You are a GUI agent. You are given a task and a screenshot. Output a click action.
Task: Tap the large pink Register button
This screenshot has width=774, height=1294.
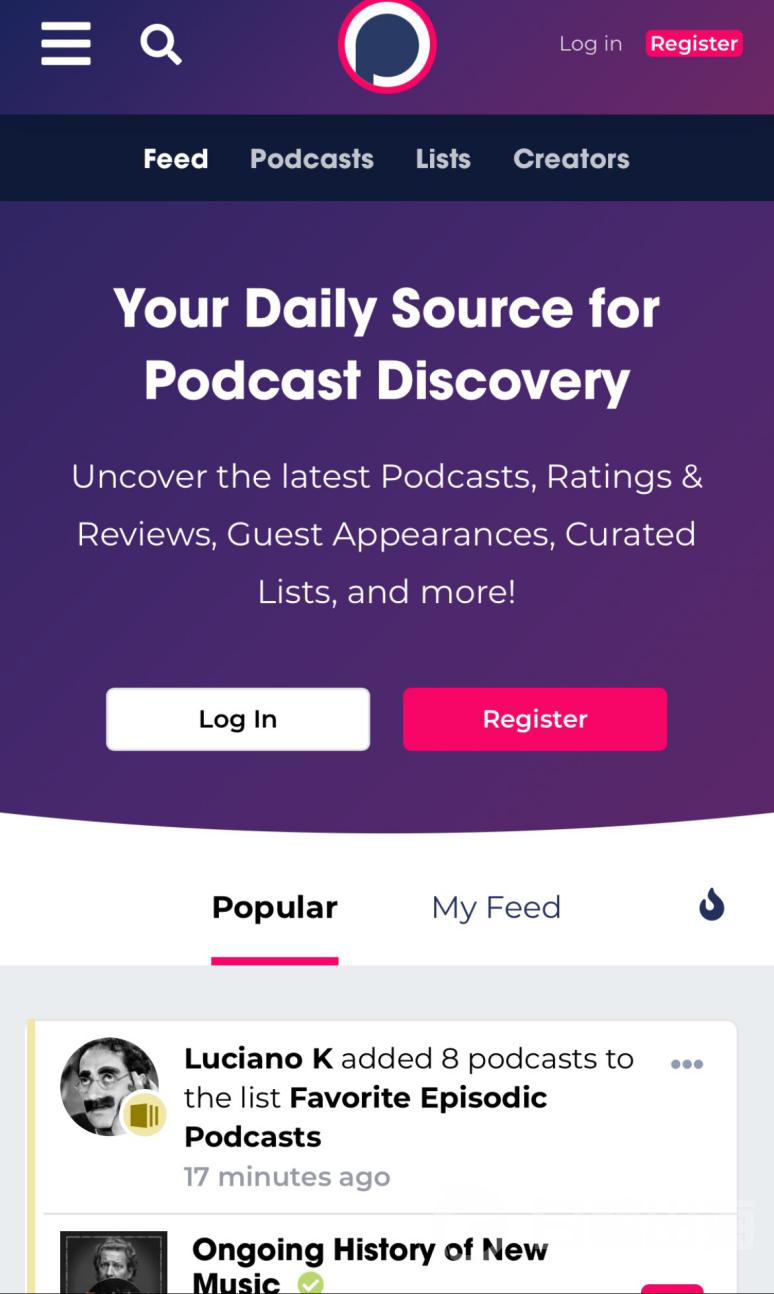535,719
